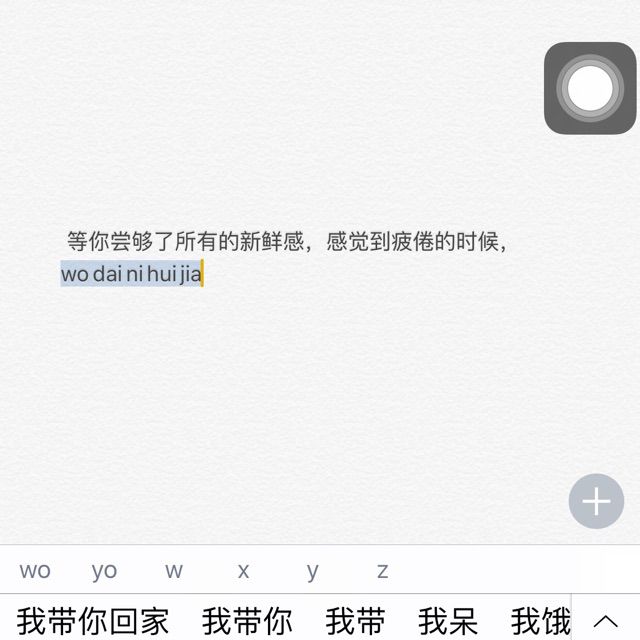Pick pinyin option y
This screenshot has height=640, width=640.
pos(313,571)
